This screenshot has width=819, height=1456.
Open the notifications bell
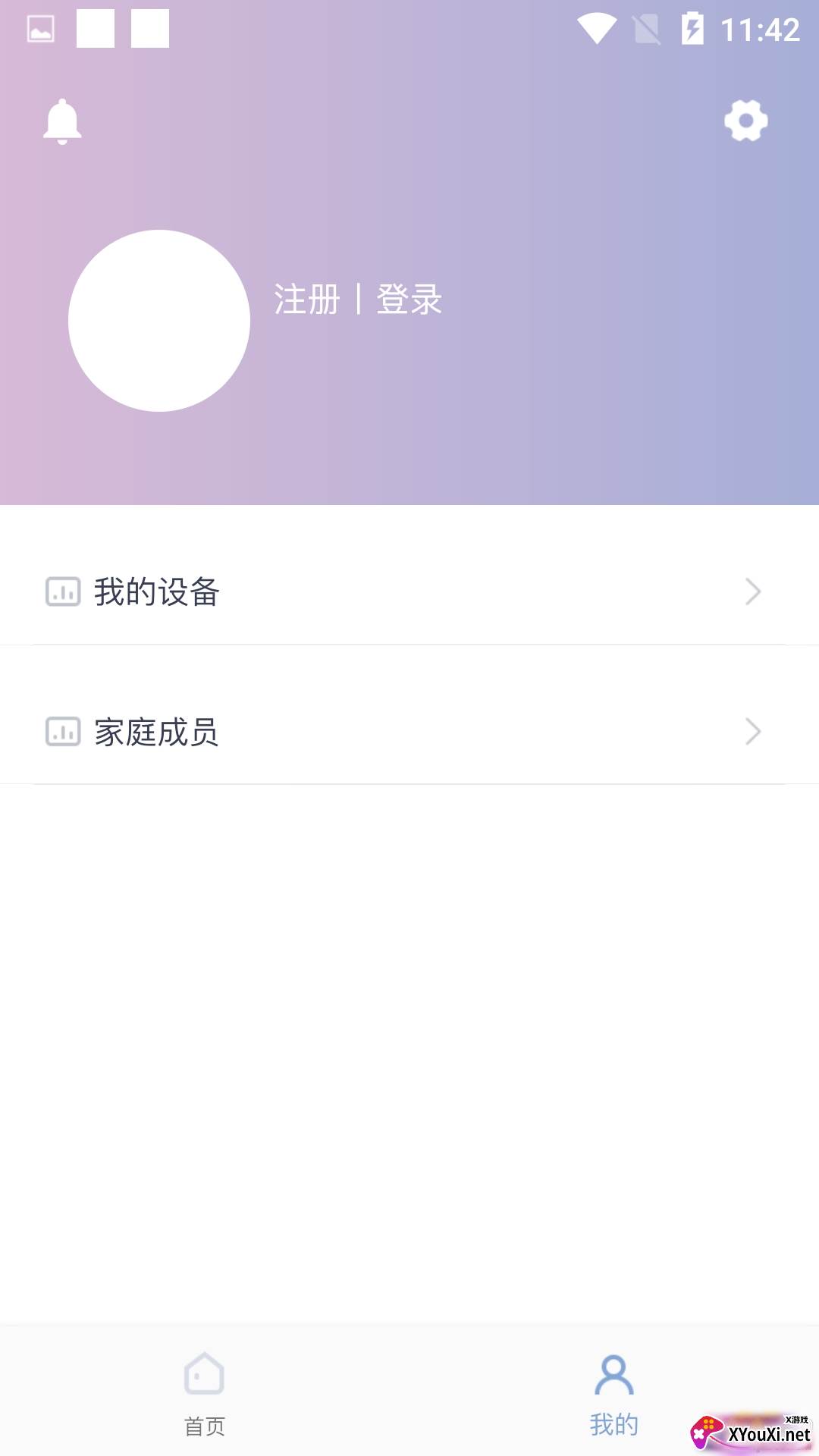pyautogui.click(x=62, y=121)
